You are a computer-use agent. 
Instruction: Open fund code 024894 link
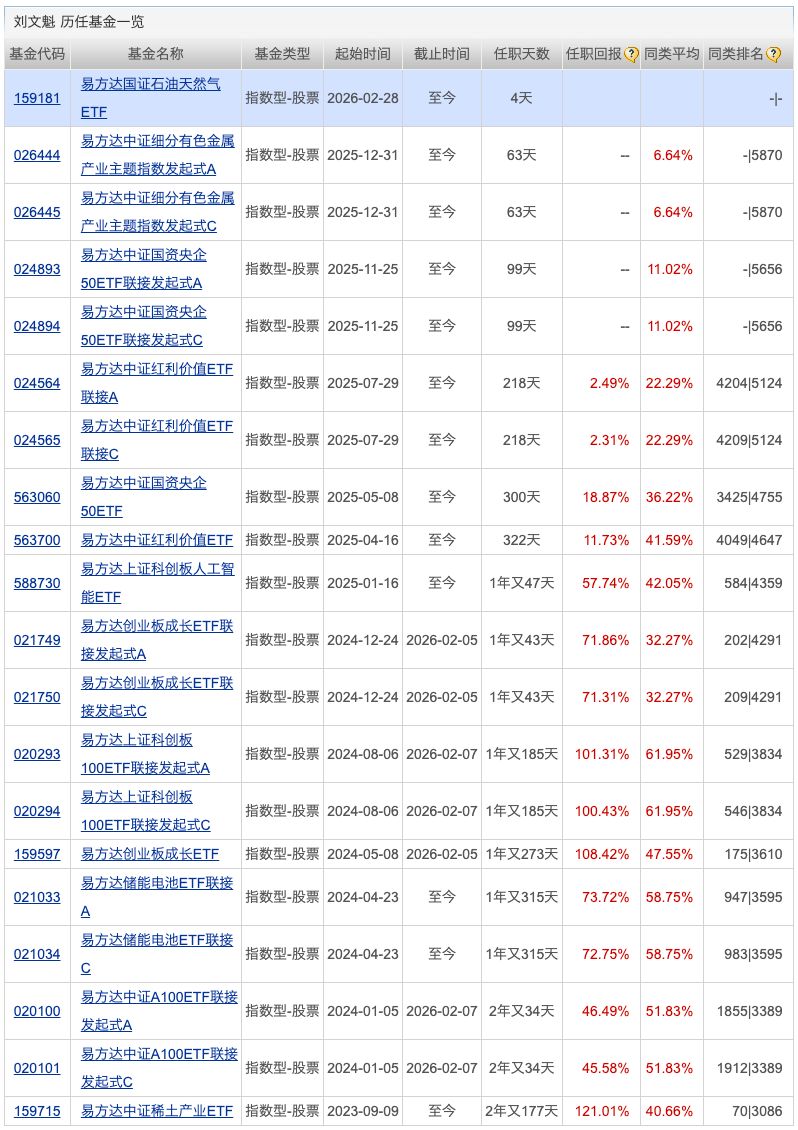(x=37, y=326)
